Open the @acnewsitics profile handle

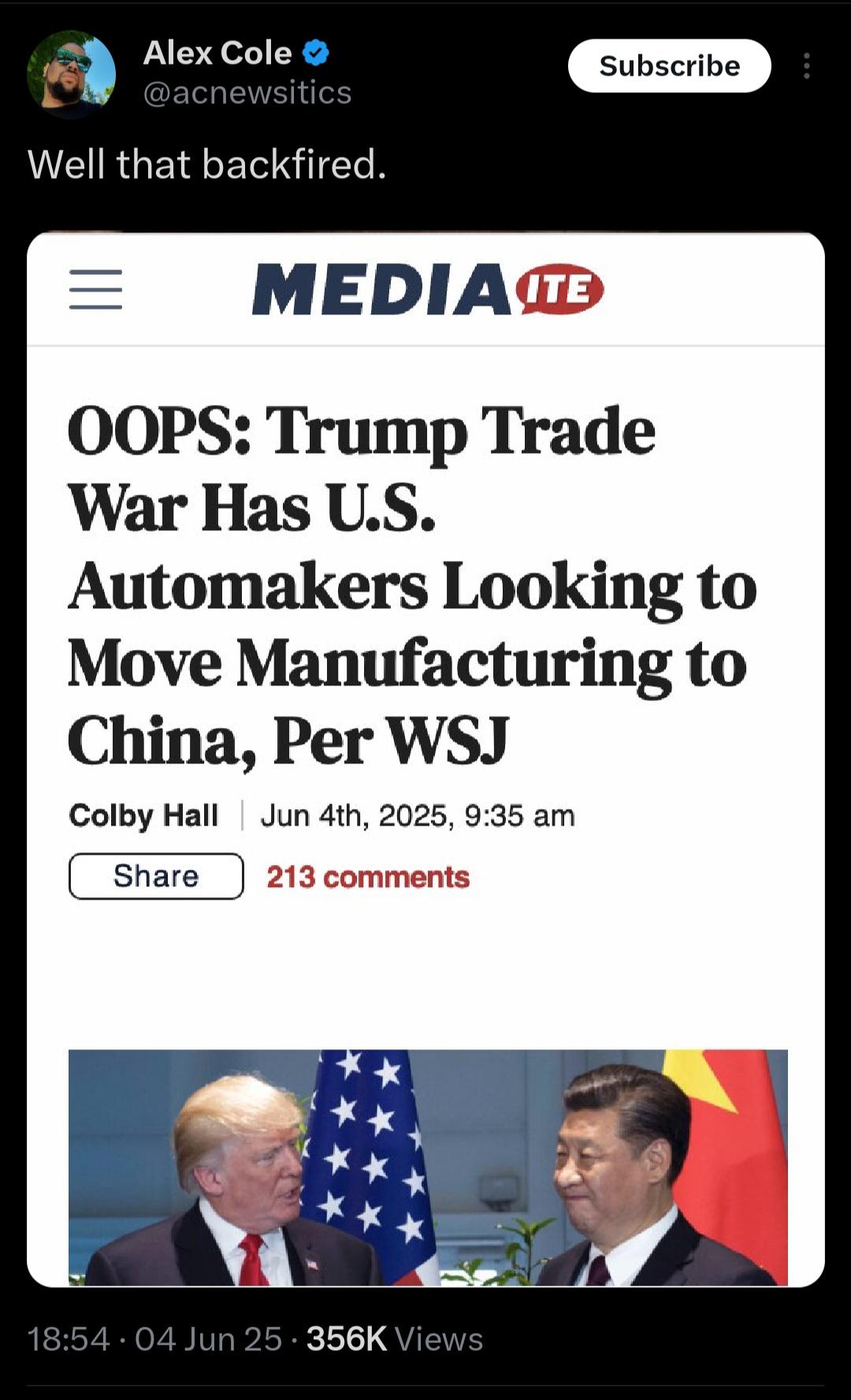(247, 93)
